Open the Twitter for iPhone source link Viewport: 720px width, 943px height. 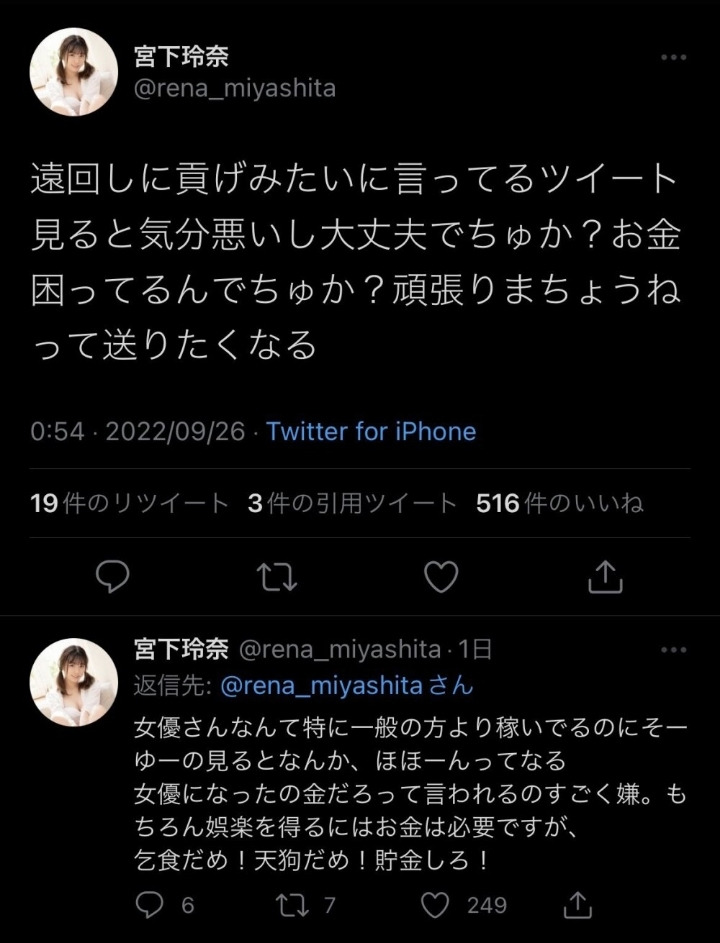pyautogui.click(x=370, y=432)
